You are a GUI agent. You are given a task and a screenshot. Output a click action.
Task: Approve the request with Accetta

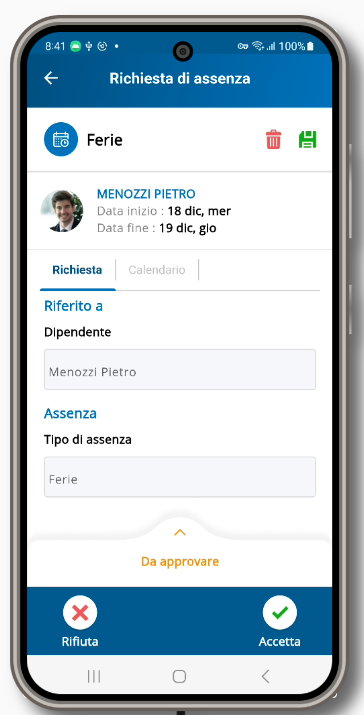click(280, 622)
